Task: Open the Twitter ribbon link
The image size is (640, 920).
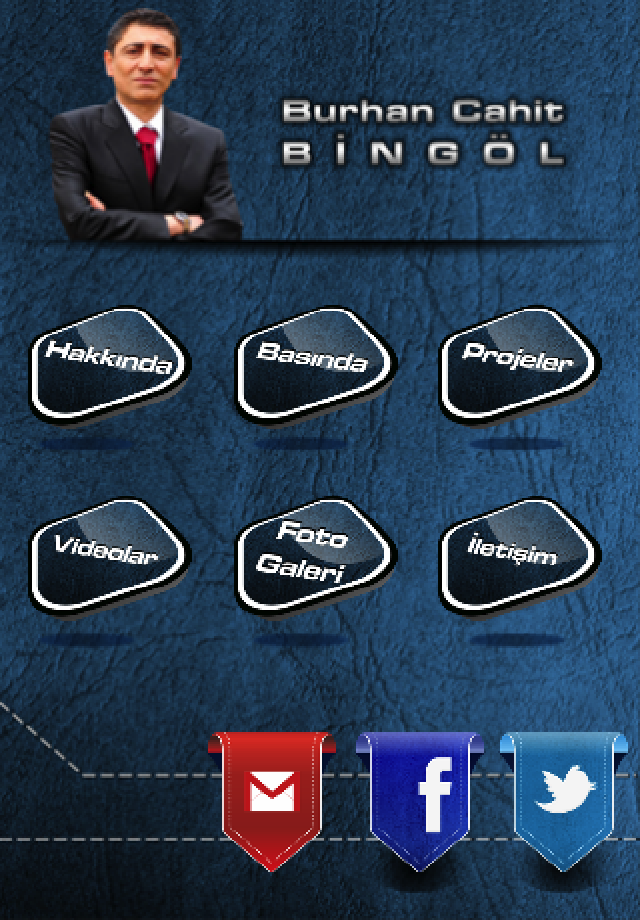Action: coord(566,793)
